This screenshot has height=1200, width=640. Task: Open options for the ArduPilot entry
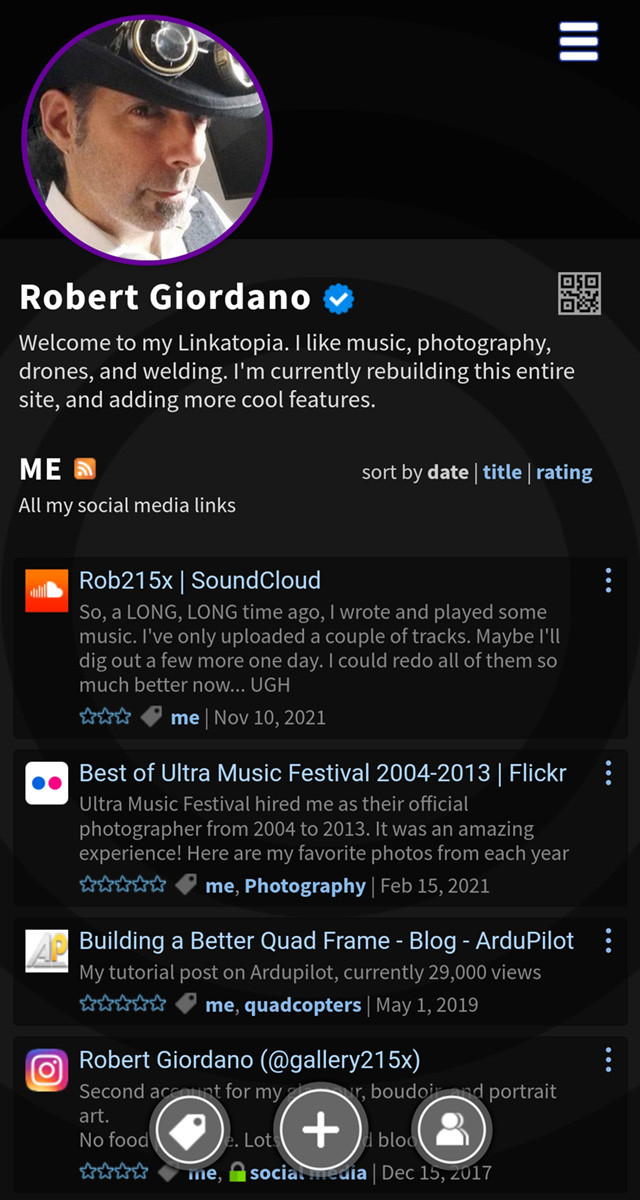(608, 941)
